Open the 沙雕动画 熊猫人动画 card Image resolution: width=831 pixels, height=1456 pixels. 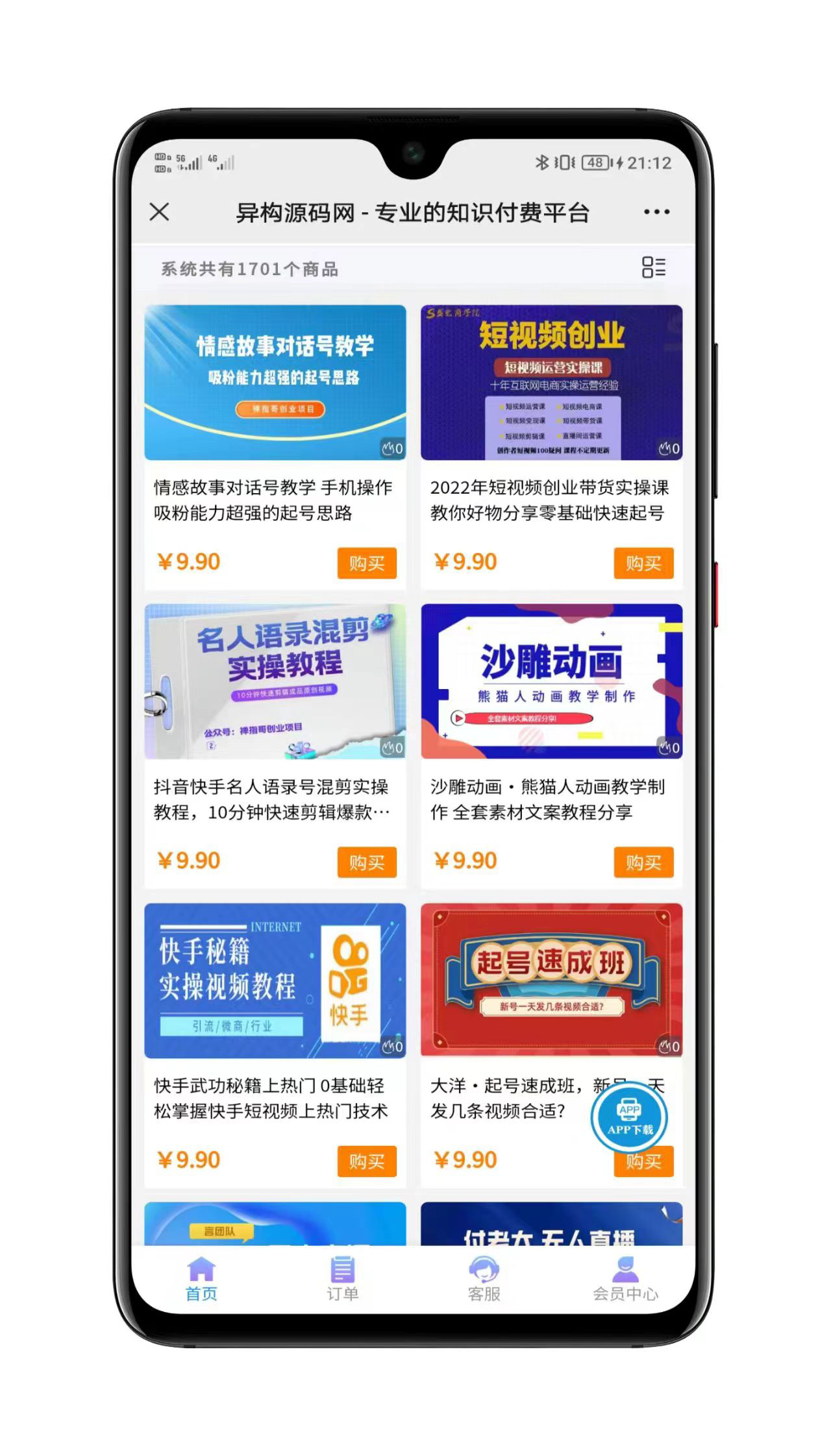click(x=551, y=681)
